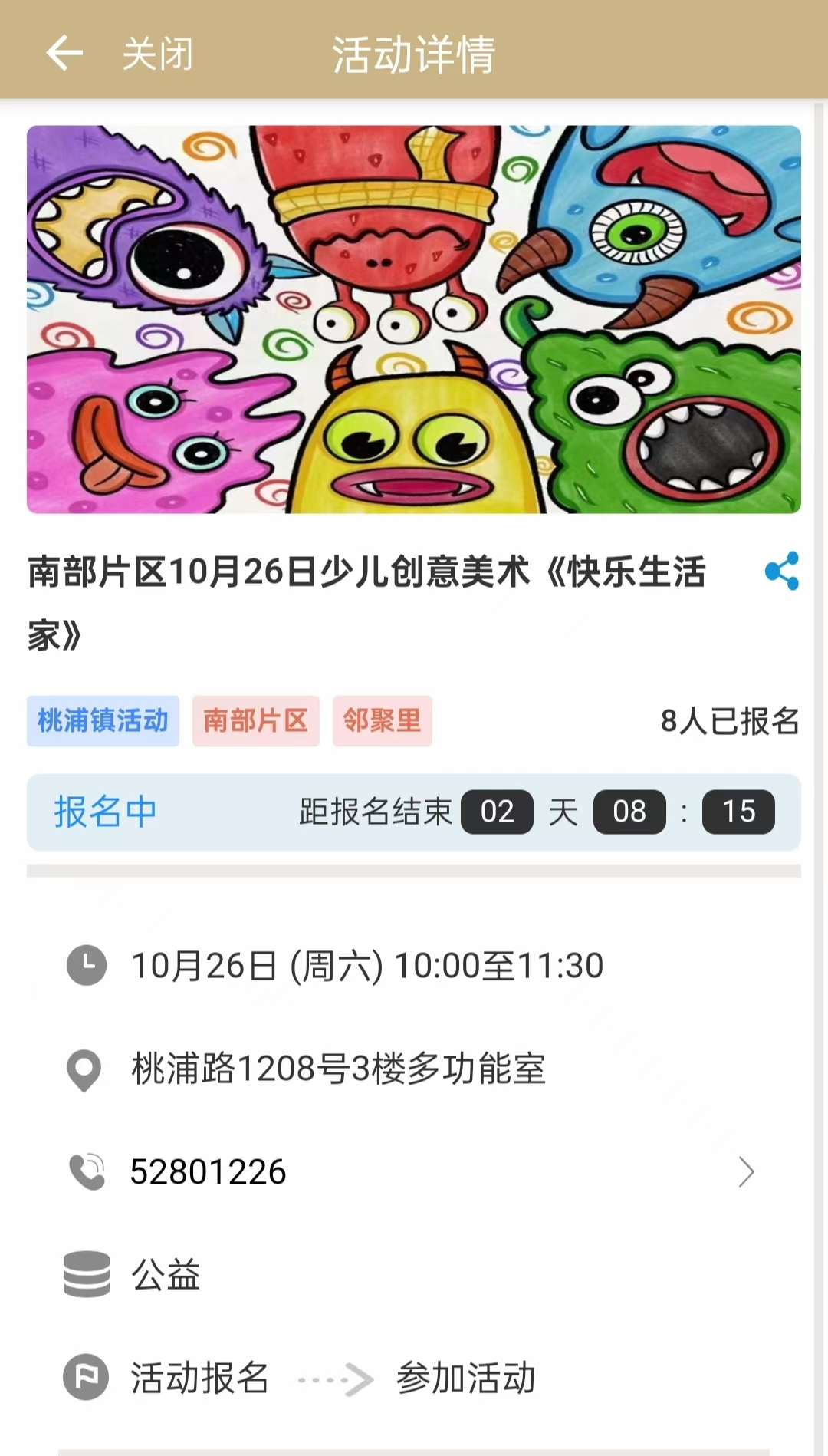Select the 南部片区 tag

255,721
